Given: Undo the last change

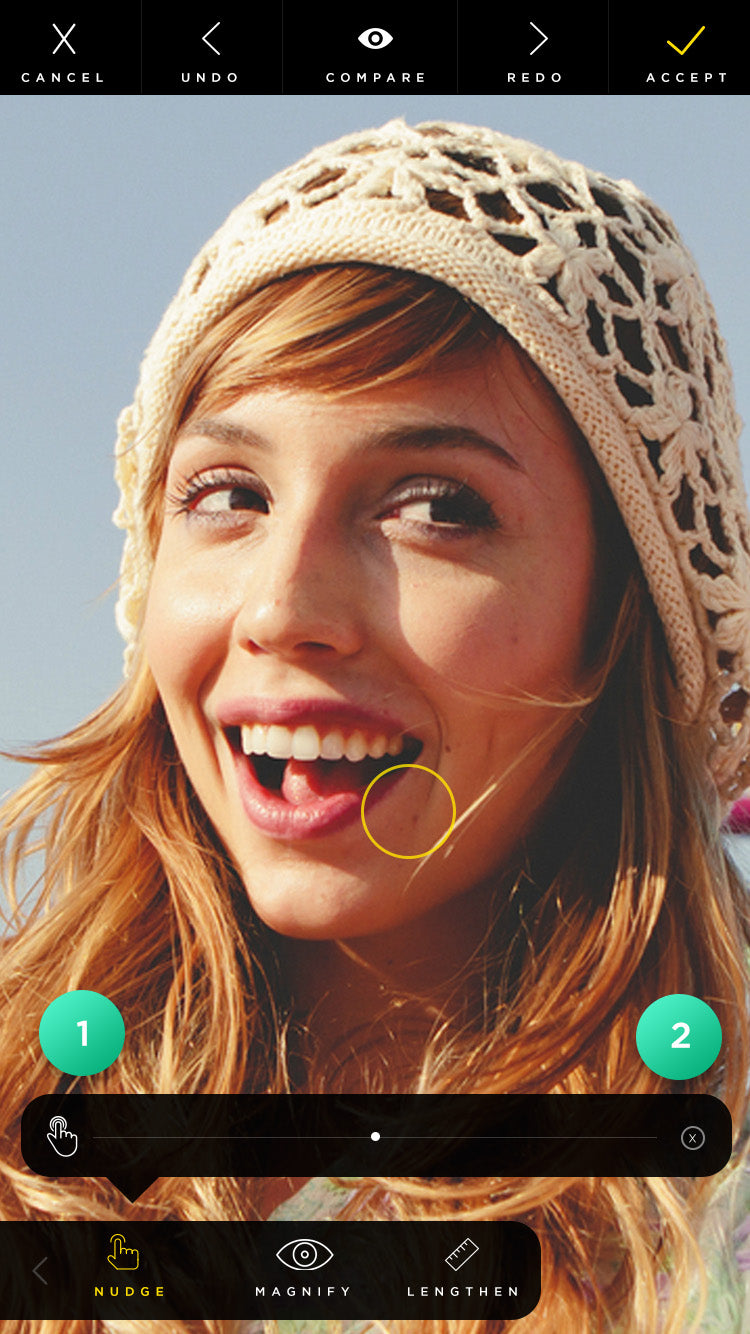Looking at the screenshot, I should tap(211, 50).
